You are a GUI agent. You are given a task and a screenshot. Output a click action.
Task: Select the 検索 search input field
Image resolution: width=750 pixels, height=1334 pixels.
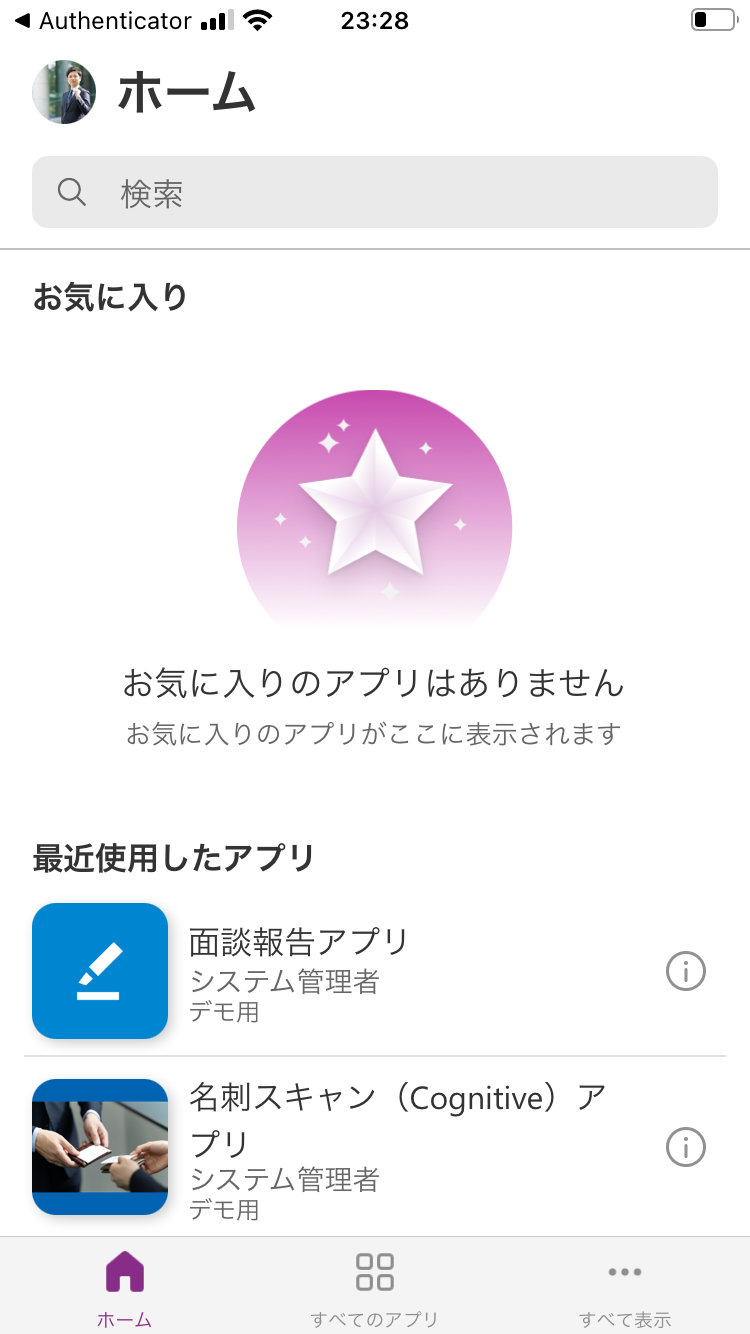[x=374, y=192]
